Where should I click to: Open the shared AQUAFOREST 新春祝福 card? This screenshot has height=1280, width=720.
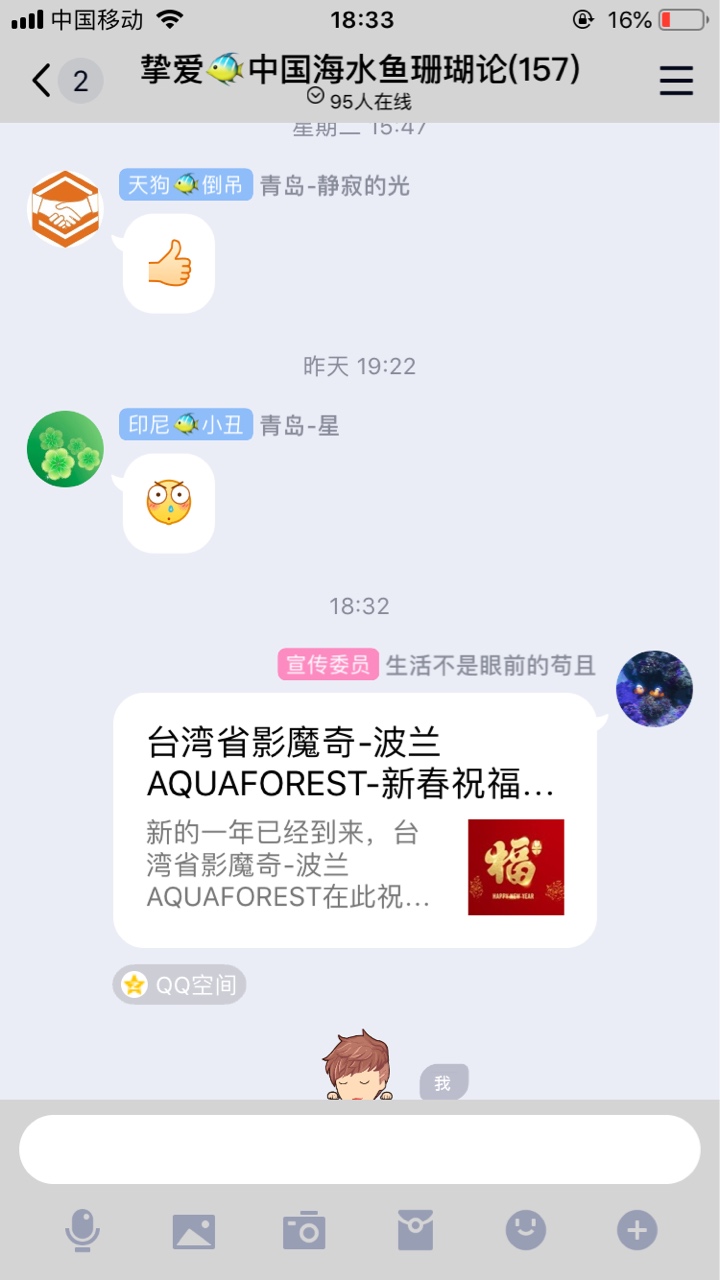coord(355,820)
